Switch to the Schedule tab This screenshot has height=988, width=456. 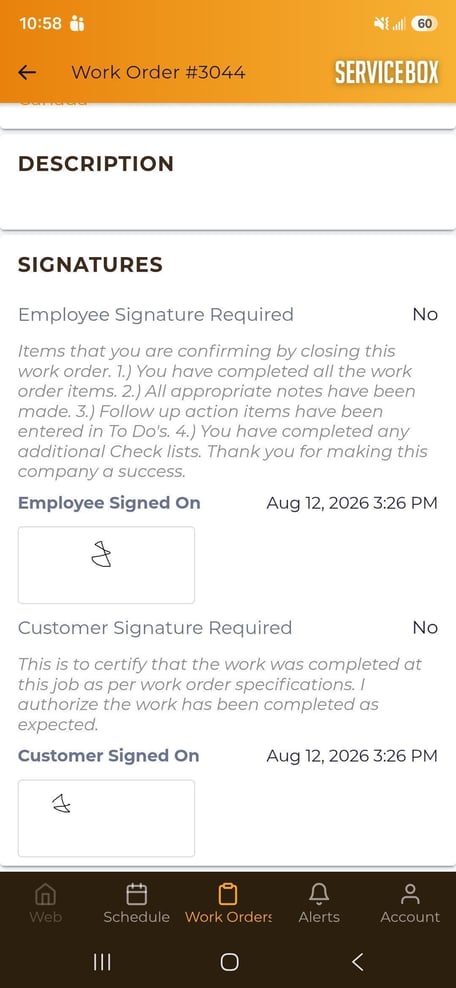[x=137, y=903]
